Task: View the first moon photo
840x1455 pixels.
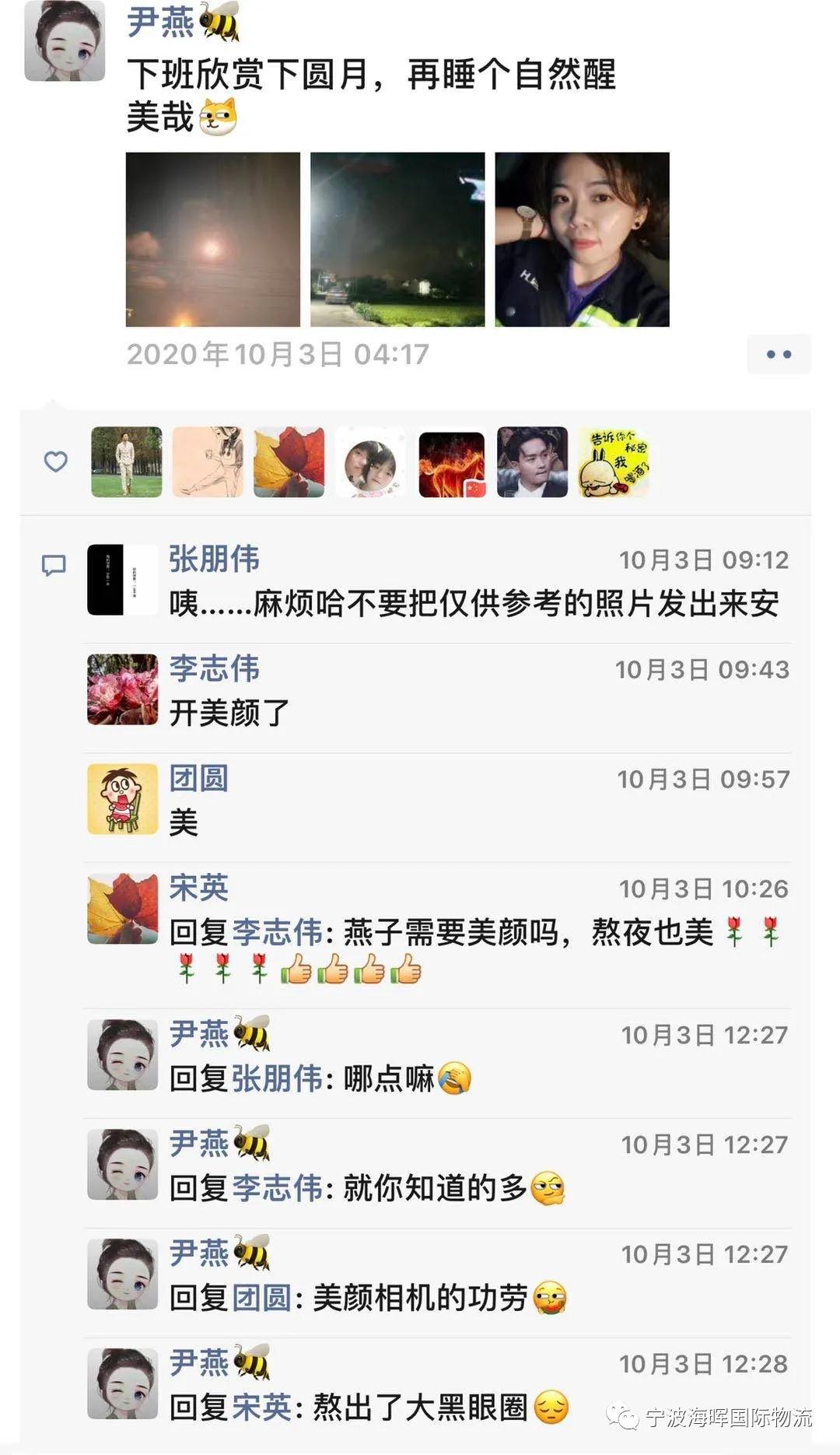Action: [x=212, y=240]
